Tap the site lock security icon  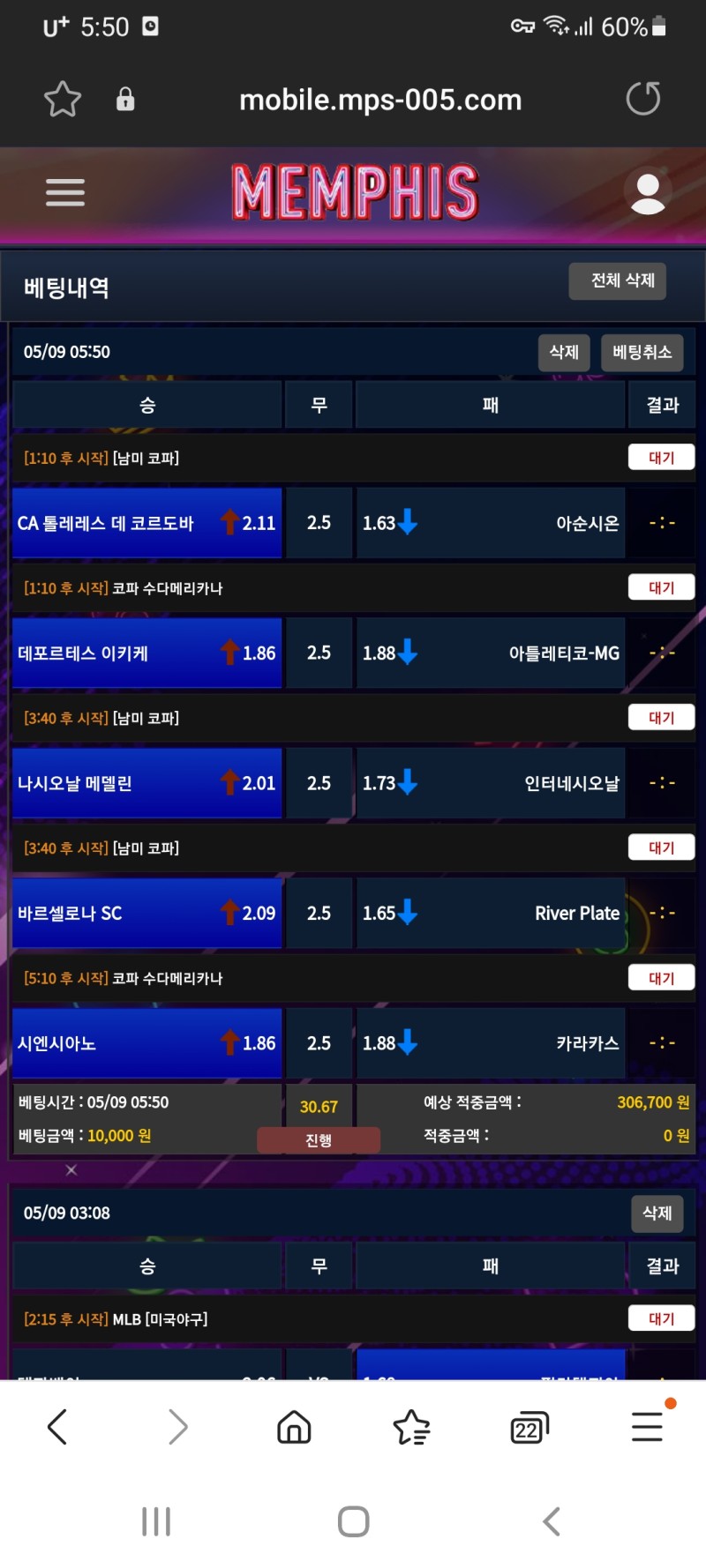125,99
